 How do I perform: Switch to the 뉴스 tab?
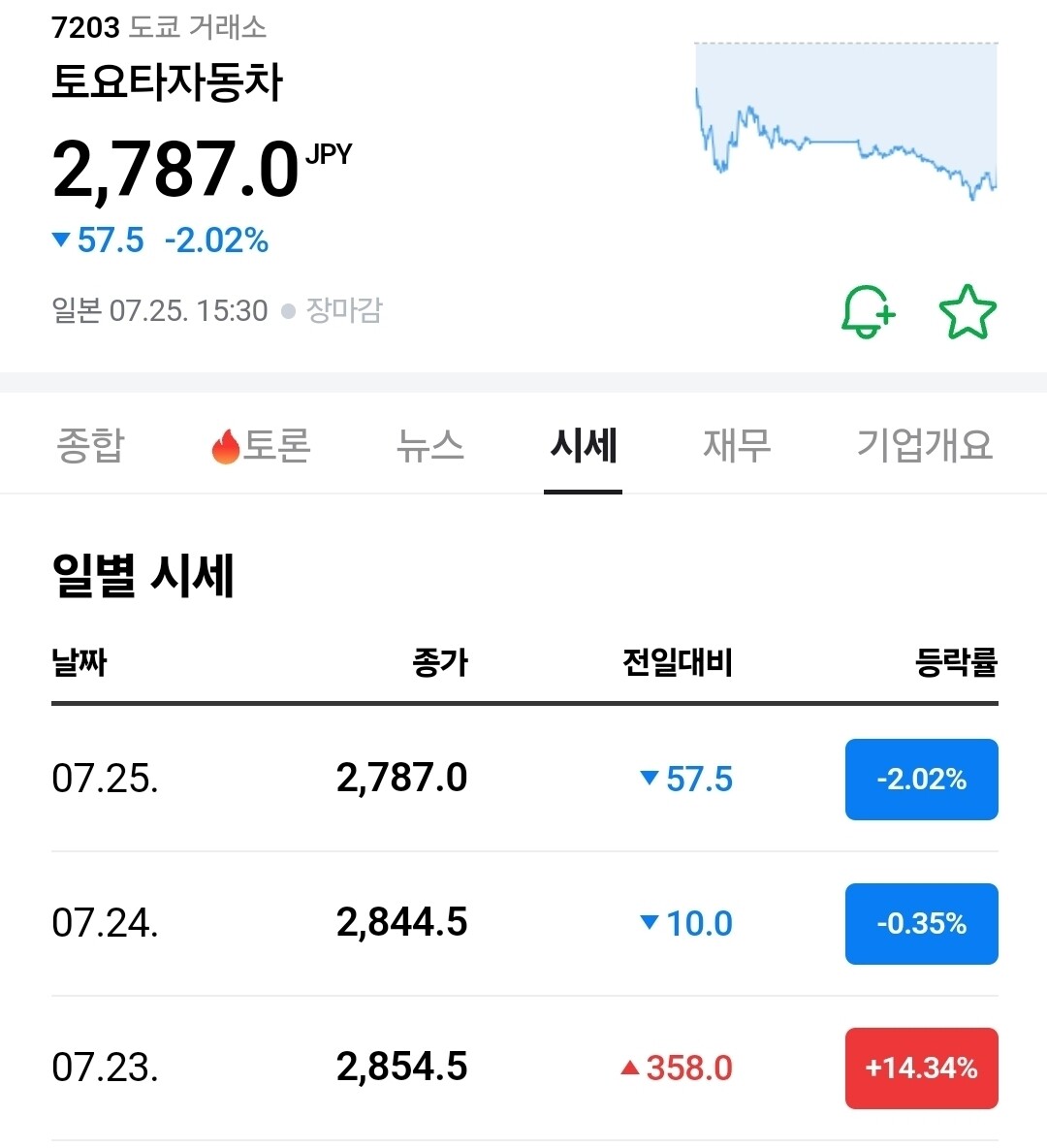click(429, 445)
